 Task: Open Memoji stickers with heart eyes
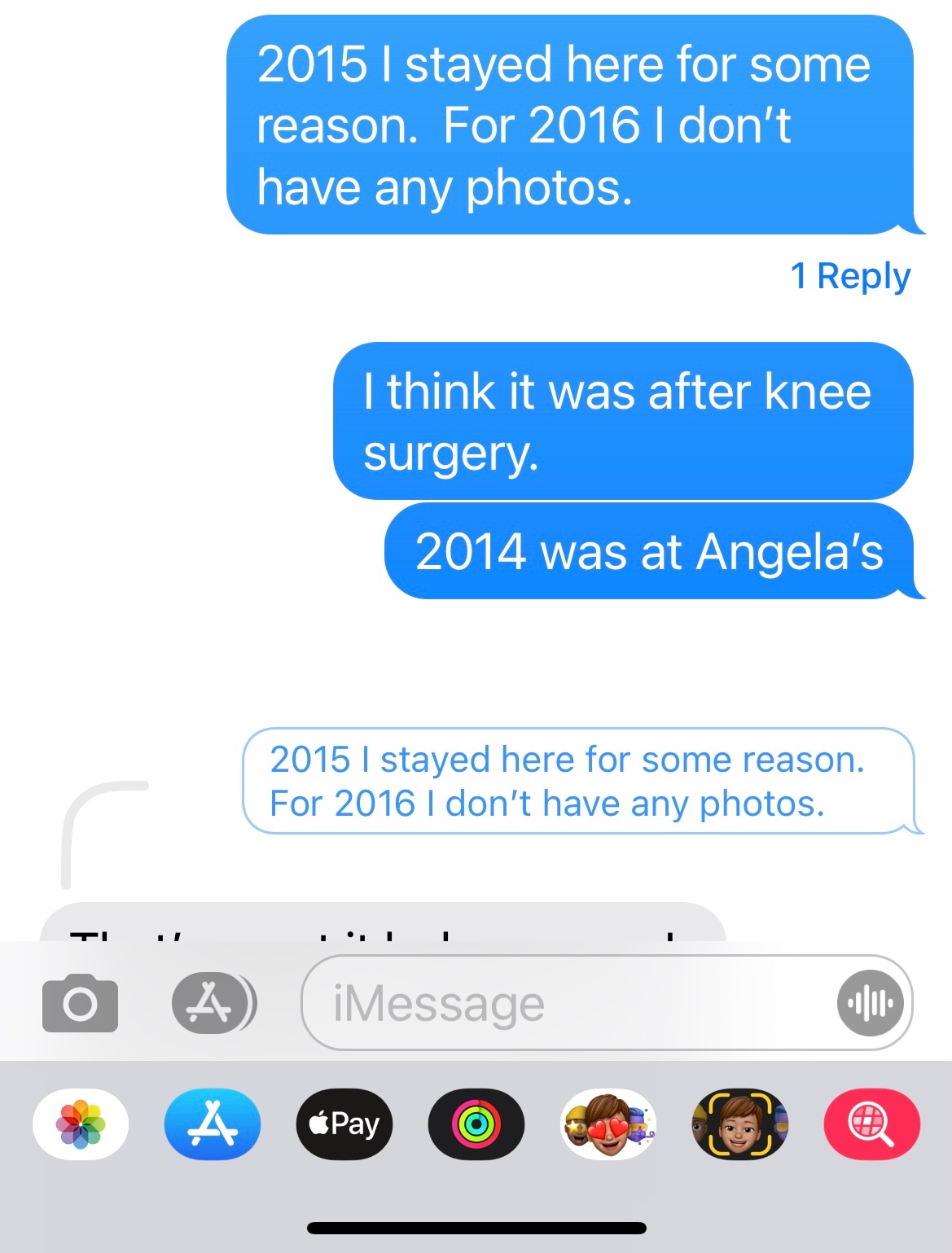[x=608, y=1124]
